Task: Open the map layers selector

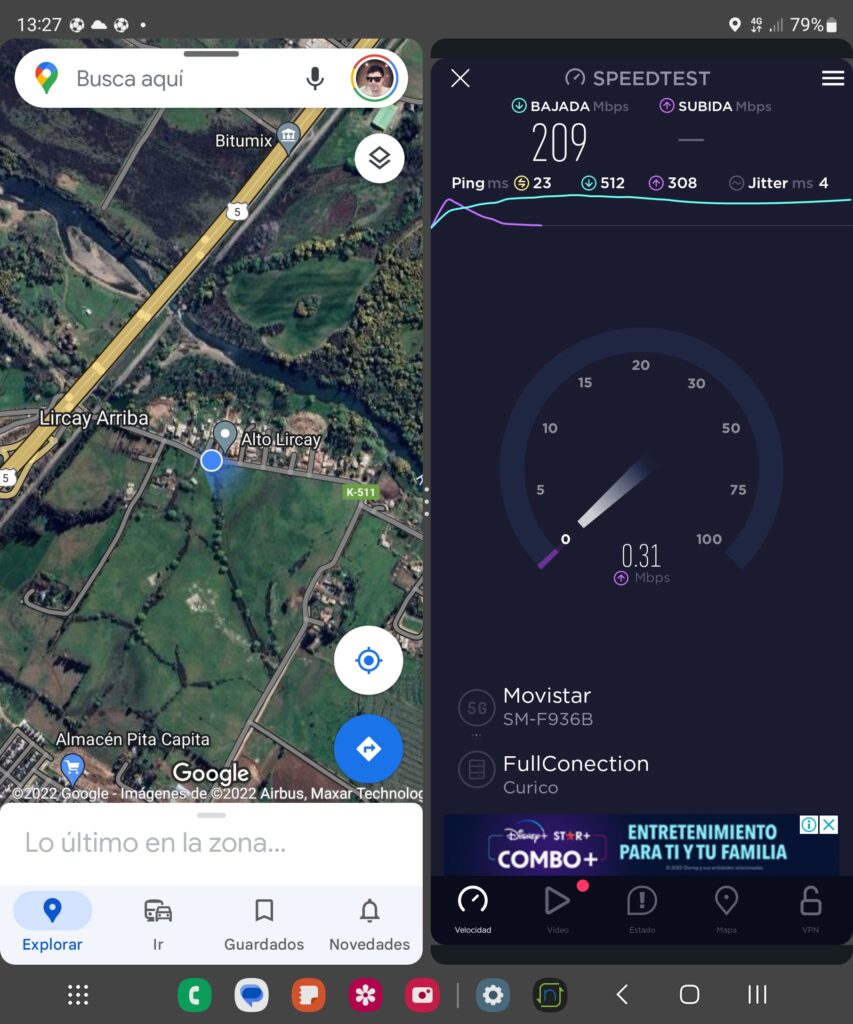Action: point(379,157)
